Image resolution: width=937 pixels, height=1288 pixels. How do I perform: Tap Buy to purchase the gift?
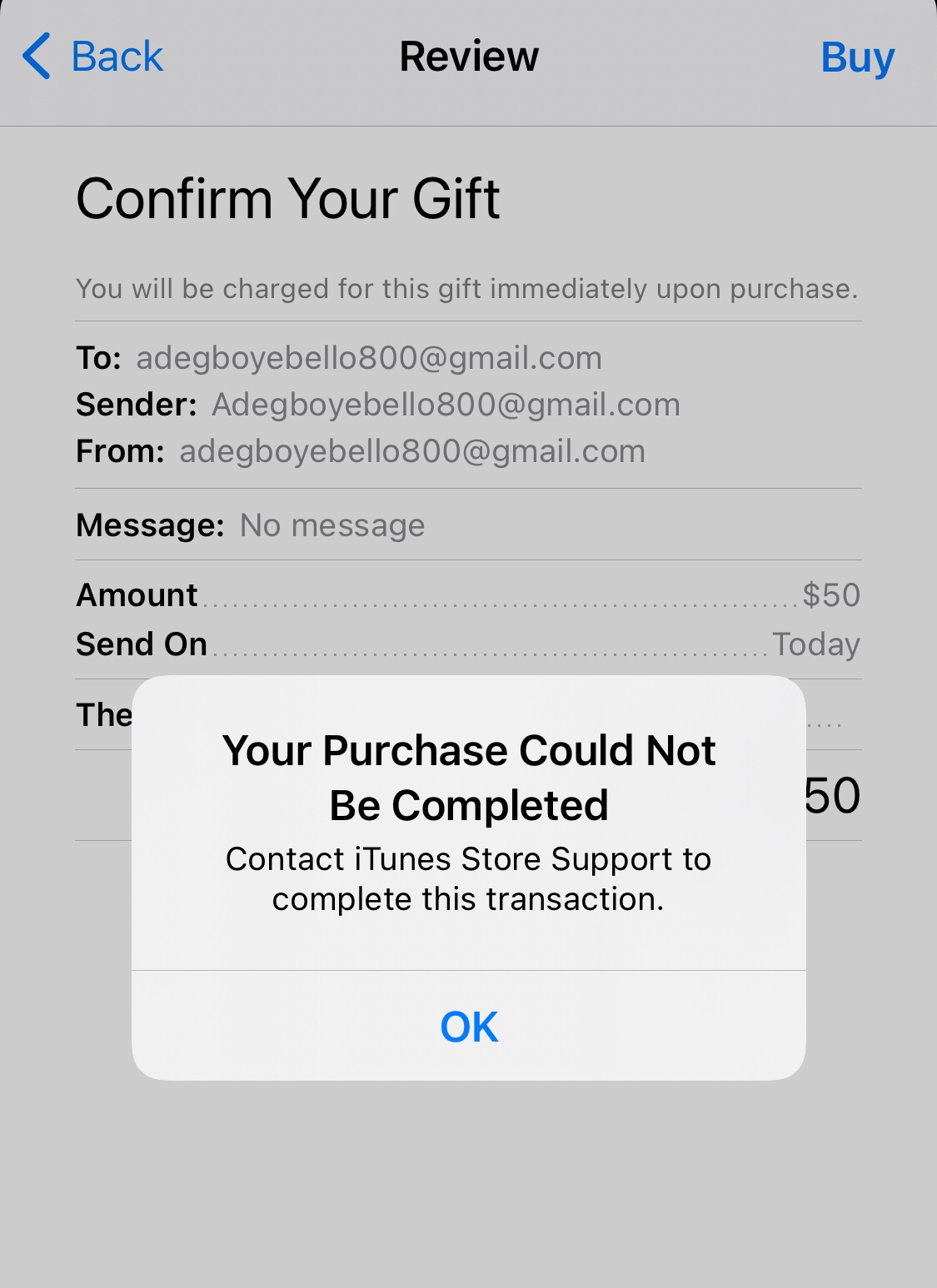(x=857, y=57)
